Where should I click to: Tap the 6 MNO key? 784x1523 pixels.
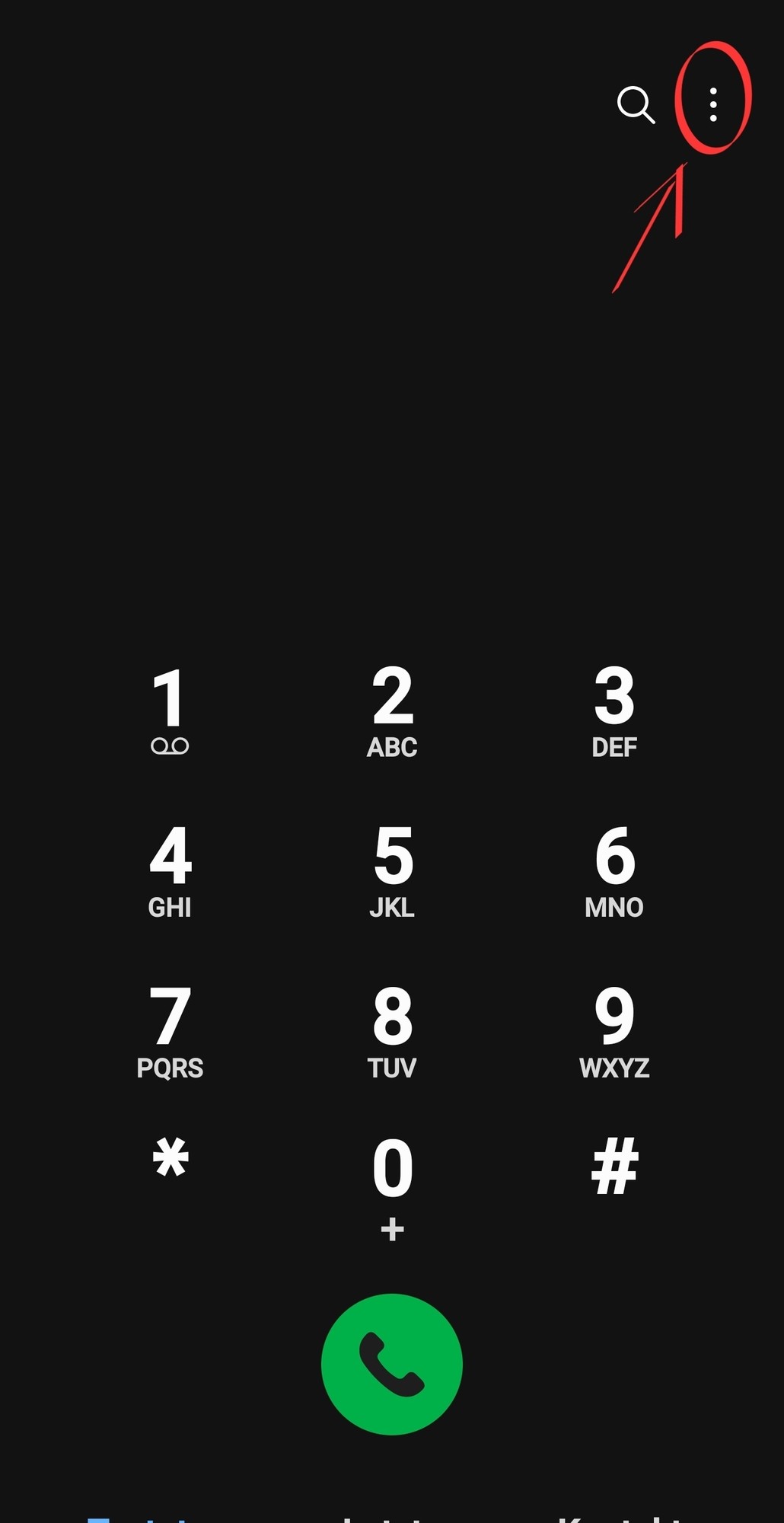tap(614, 872)
